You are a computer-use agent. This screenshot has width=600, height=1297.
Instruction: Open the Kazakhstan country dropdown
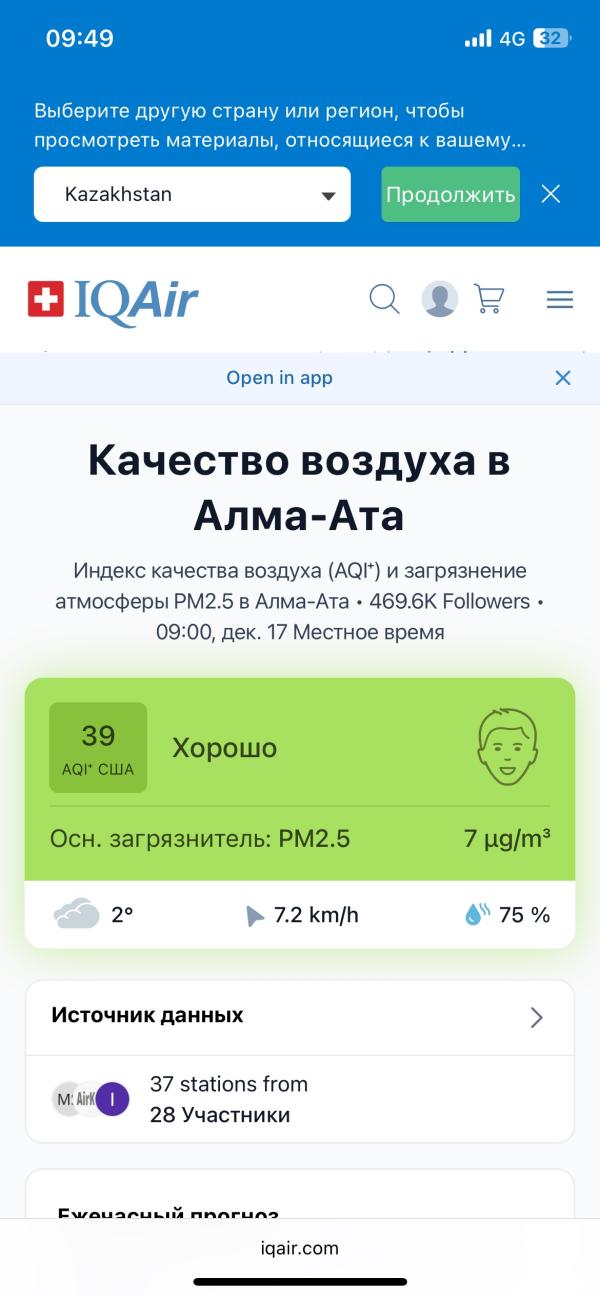pyautogui.click(x=192, y=194)
